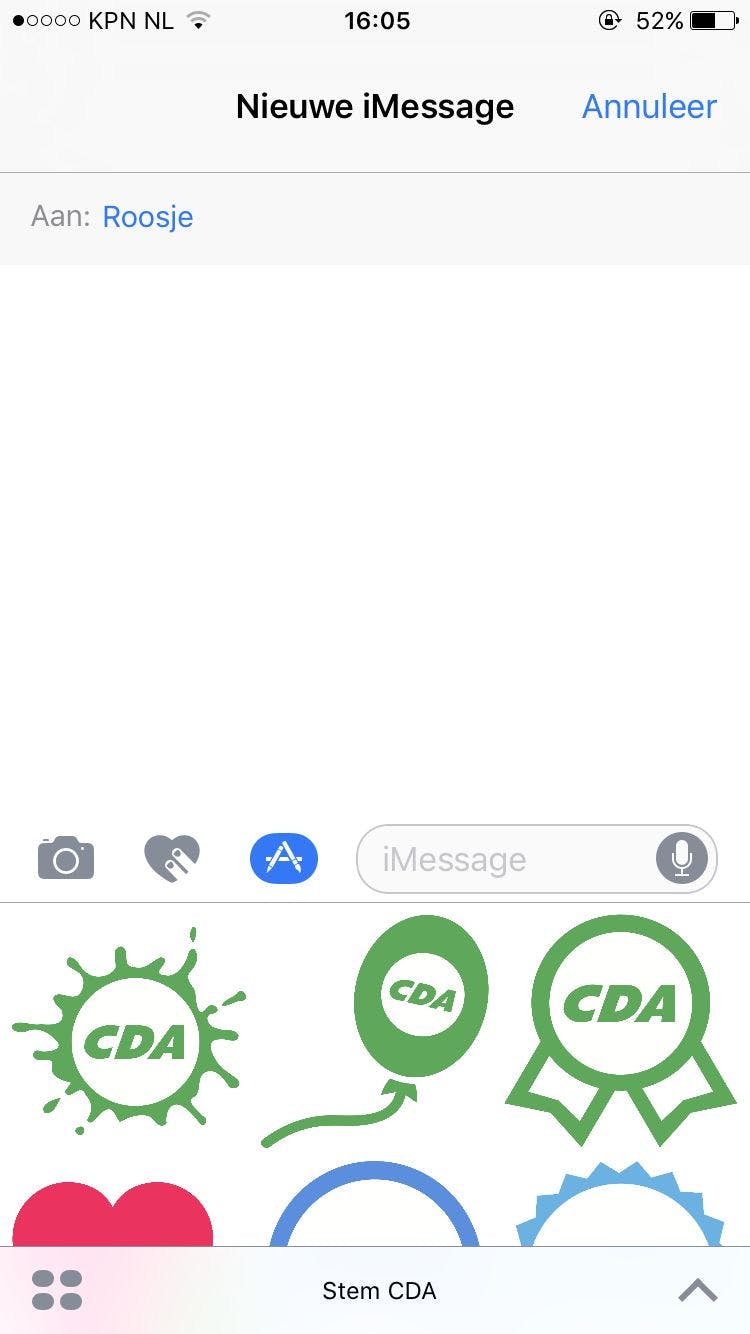Tap the App Store apps icon
This screenshot has height=1334, width=750.
(283, 858)
